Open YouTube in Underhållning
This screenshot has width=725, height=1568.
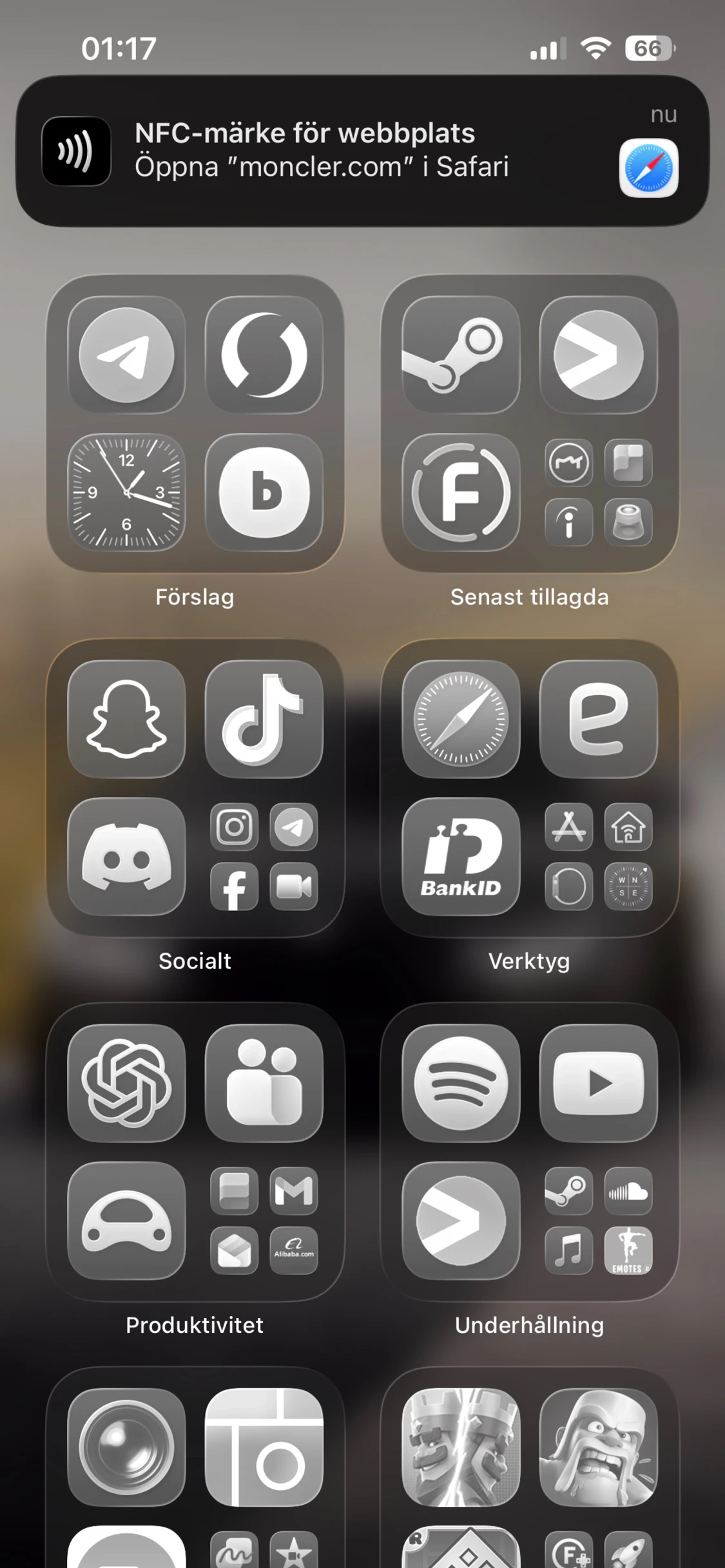point(598,1083)
